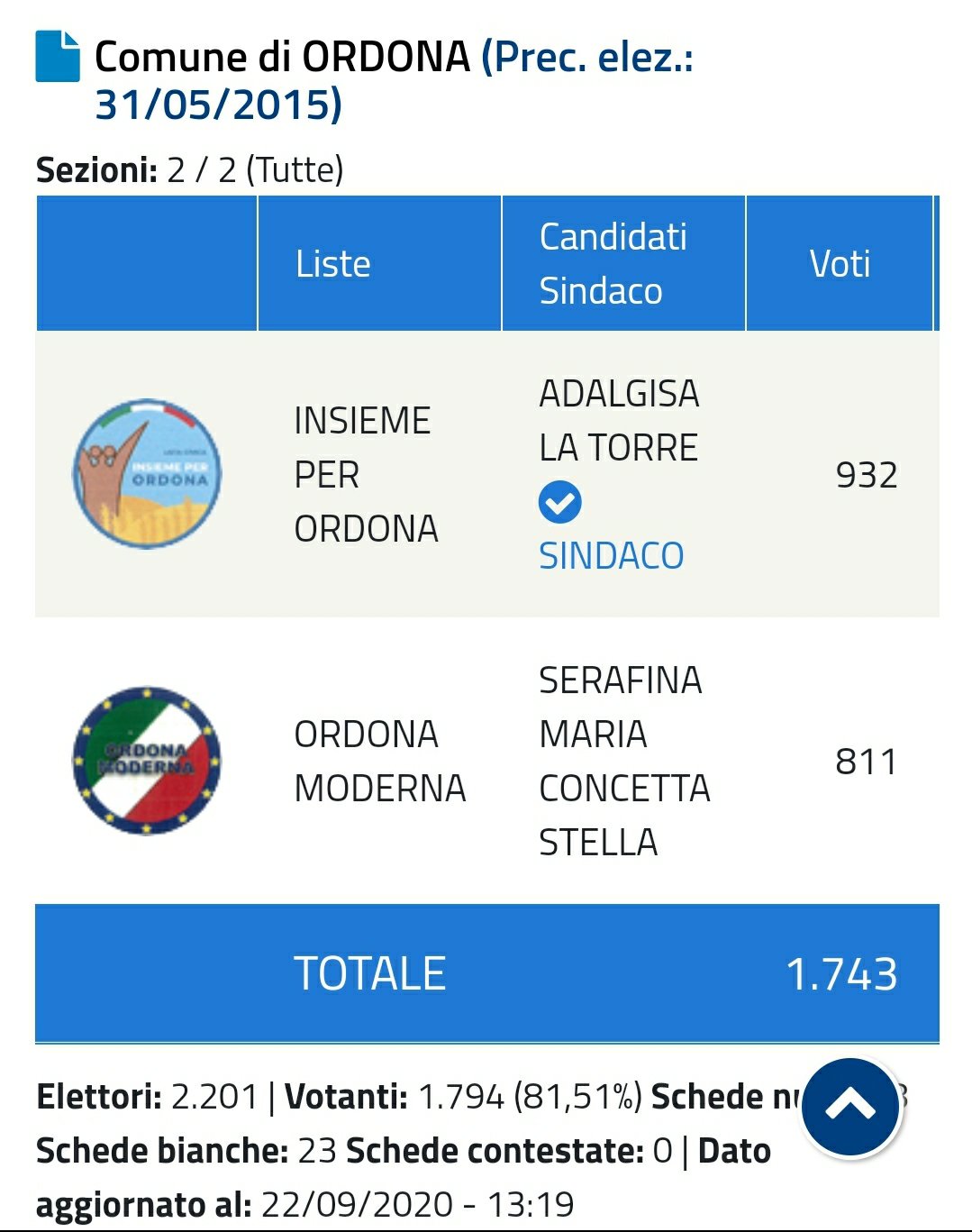Screen dimensions: 972x1232
Task: Tap the scroll-to-top arrow button
Action: 850,1108
